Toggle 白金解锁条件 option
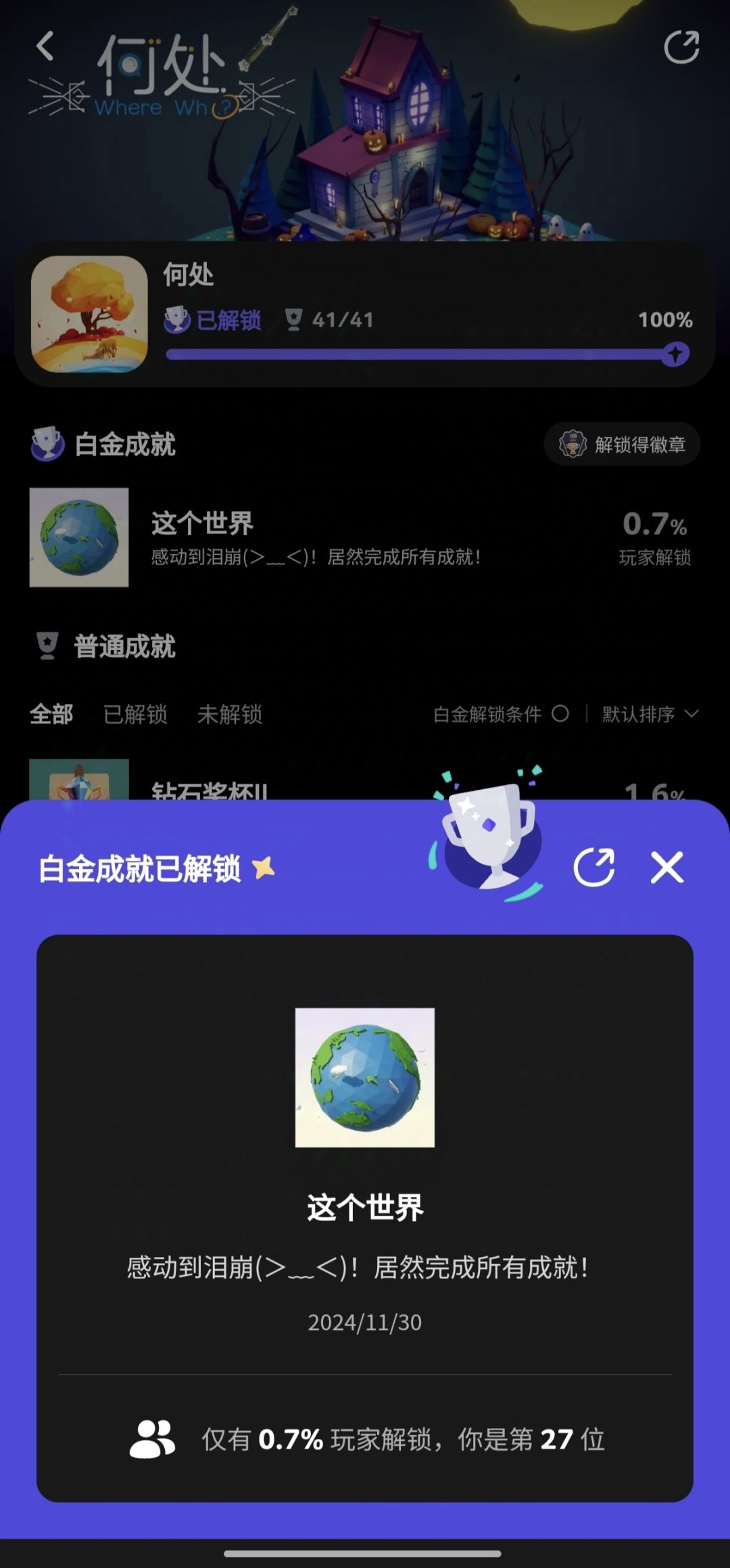The width and height of the screenshot is (730, 1568). (x=501, y=714)
